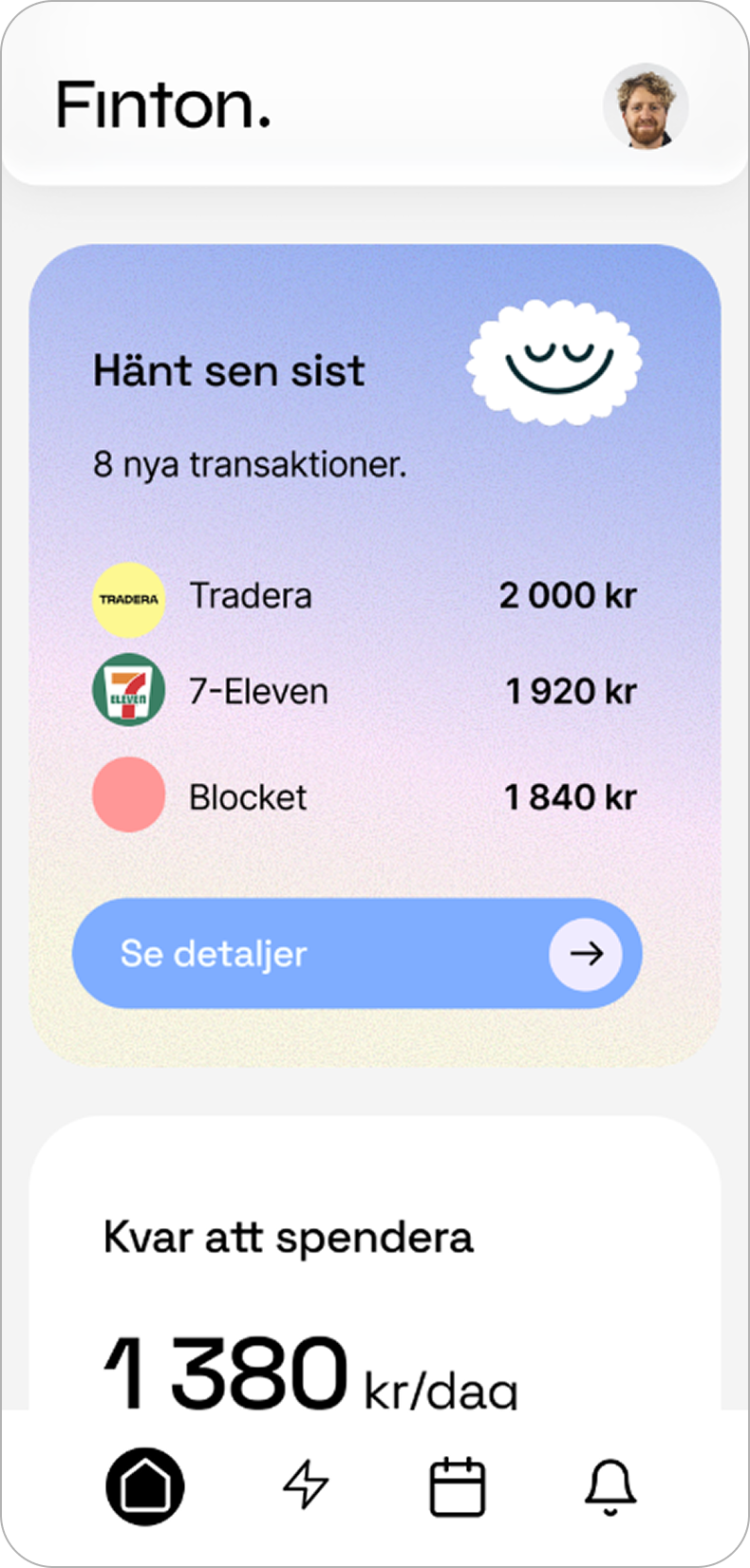Click the 7-Eleven merchant logo
750x1568 pixels.
point(129,692)
